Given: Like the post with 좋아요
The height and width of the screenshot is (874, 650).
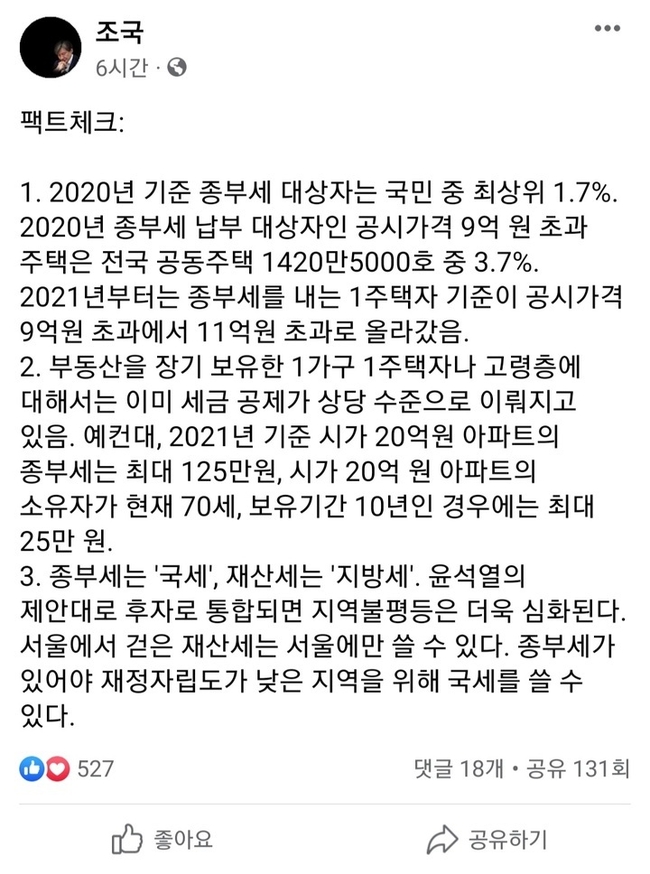Looking at the screenshot, I should (x=161, y=838).
